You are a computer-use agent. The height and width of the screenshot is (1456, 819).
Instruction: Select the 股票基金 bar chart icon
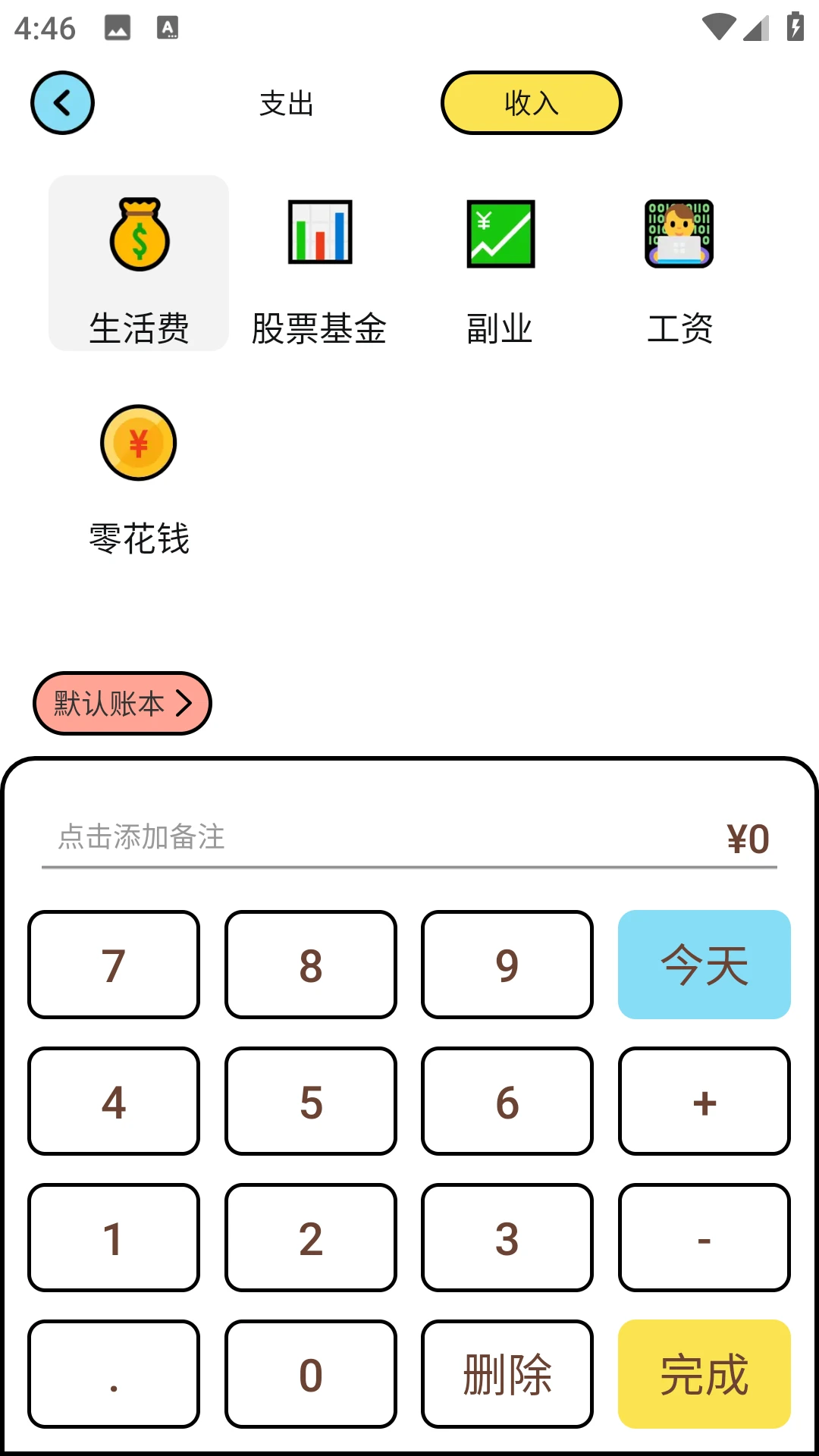tap(319, 234)
